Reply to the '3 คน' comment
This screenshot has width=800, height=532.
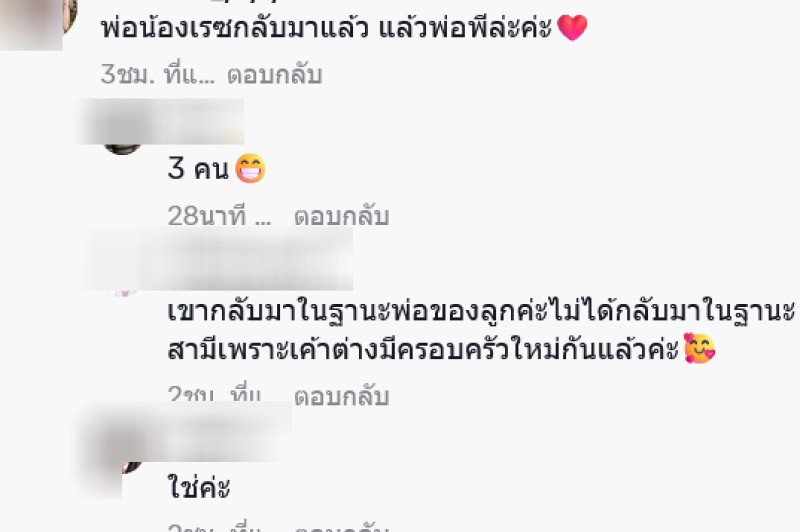(341, 216)
